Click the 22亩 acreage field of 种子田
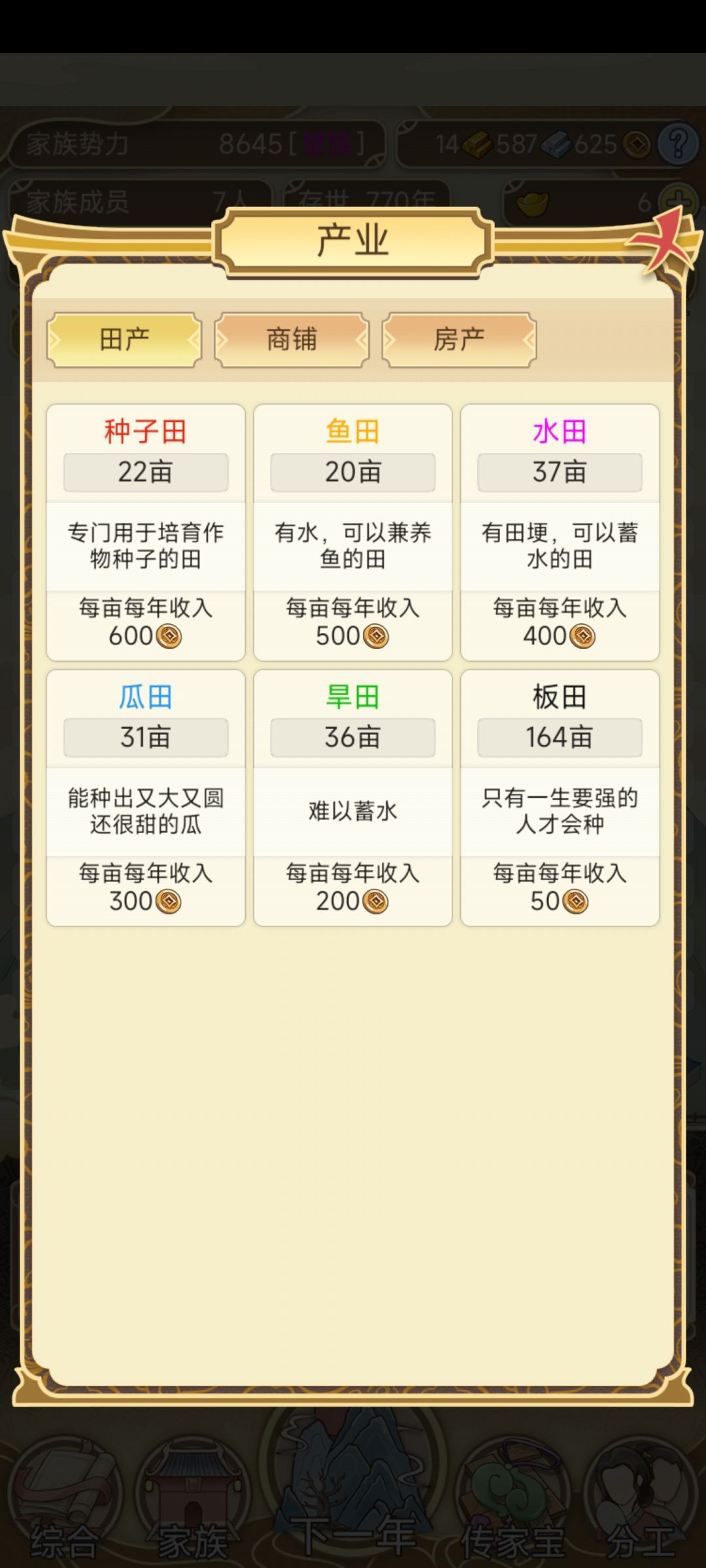706x1568 pixels. point(145,472)
